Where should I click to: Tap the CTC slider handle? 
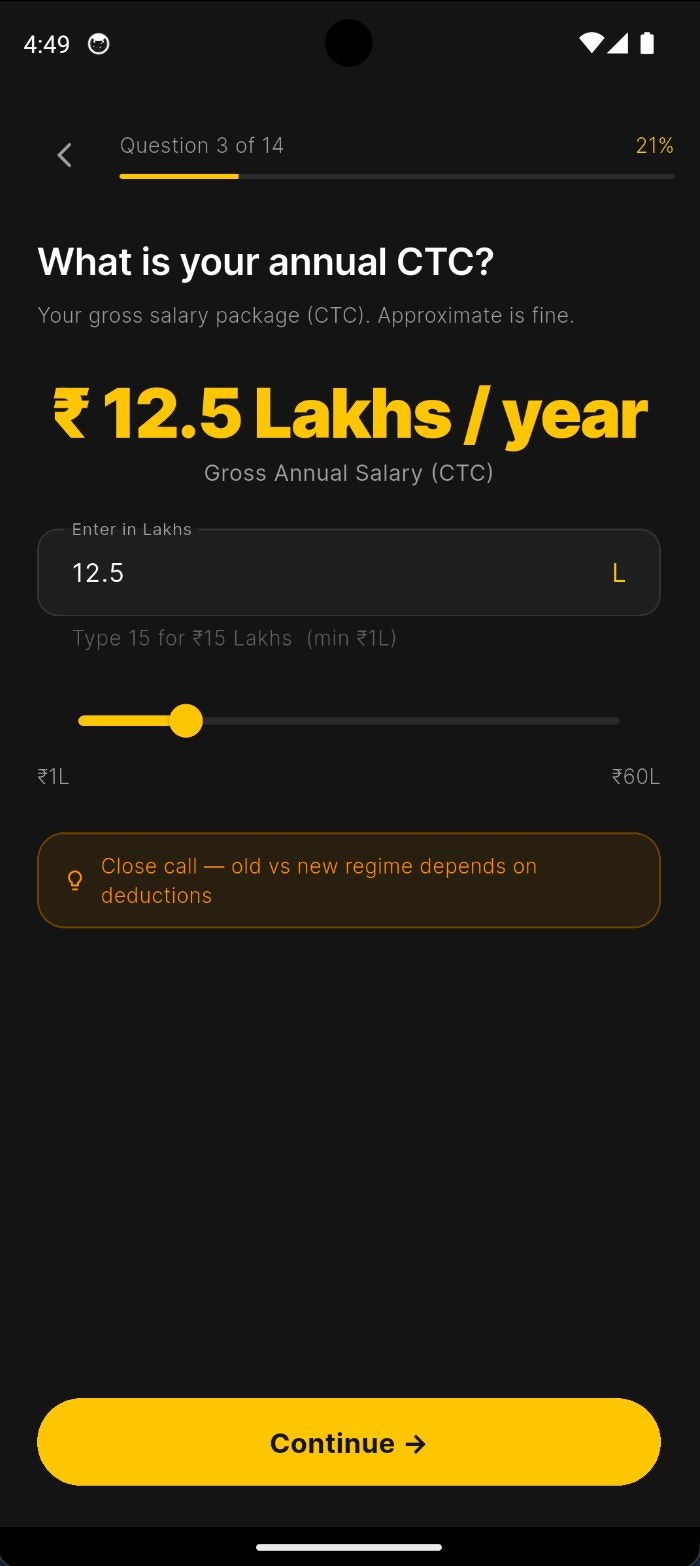(186, 721)
